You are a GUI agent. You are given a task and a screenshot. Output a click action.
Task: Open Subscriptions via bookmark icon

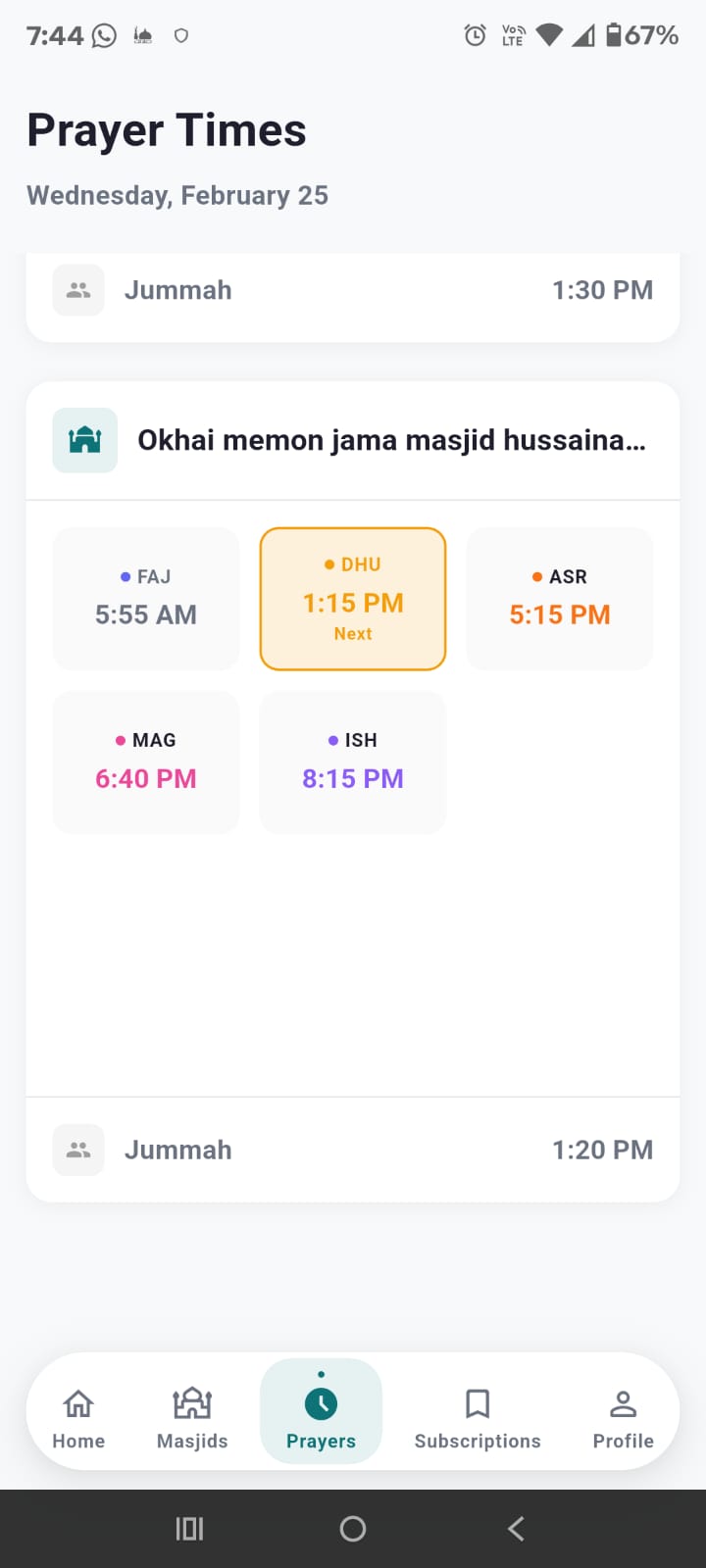[478, 1403]
